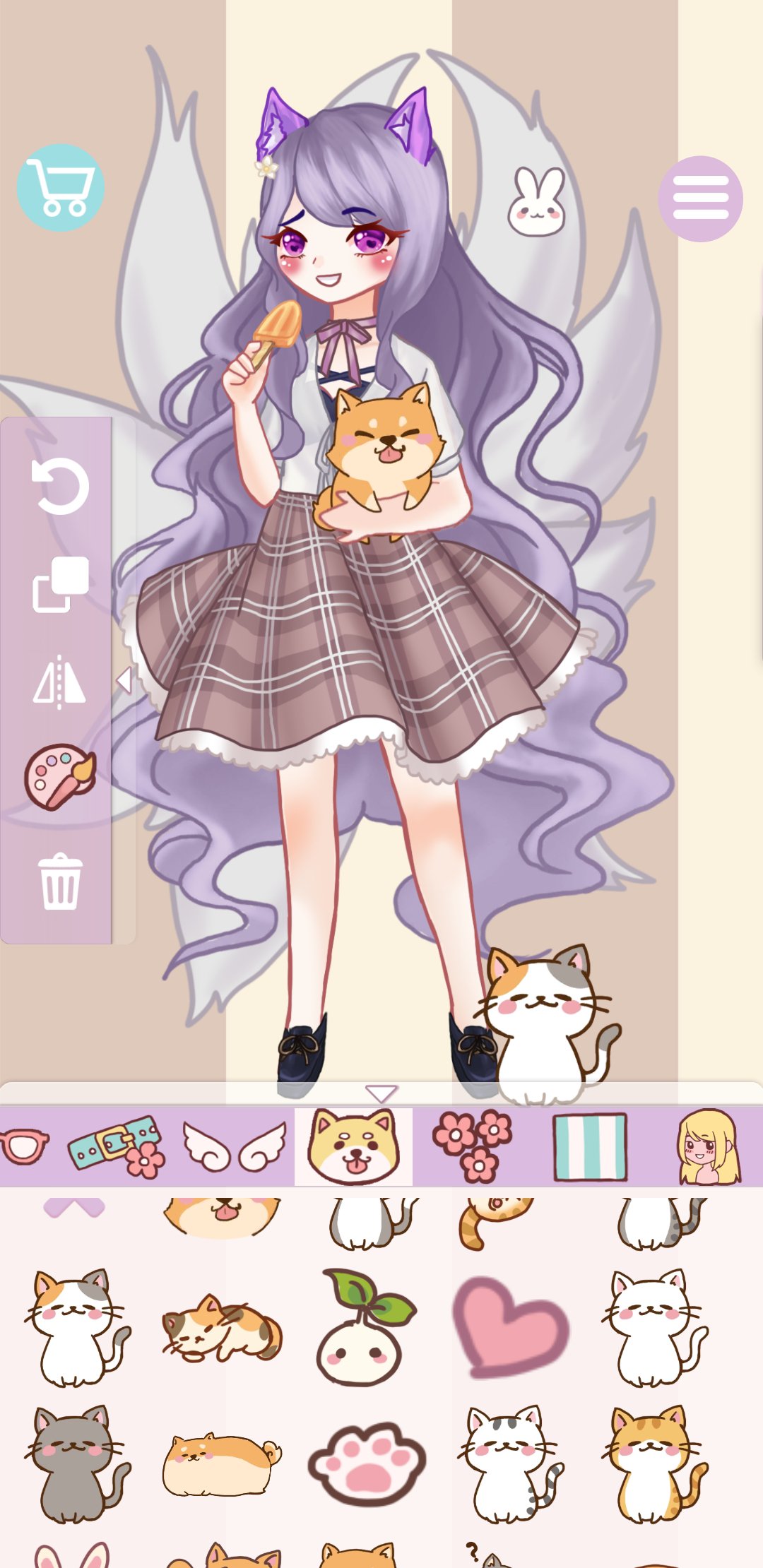Click the flip horizontal icon
The height and width of the screenshot is (1568, 763).
60,682
